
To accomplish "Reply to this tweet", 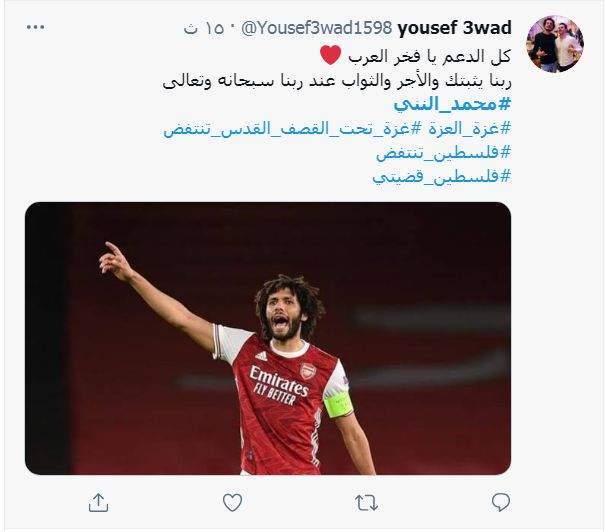I will coord(502,500).
